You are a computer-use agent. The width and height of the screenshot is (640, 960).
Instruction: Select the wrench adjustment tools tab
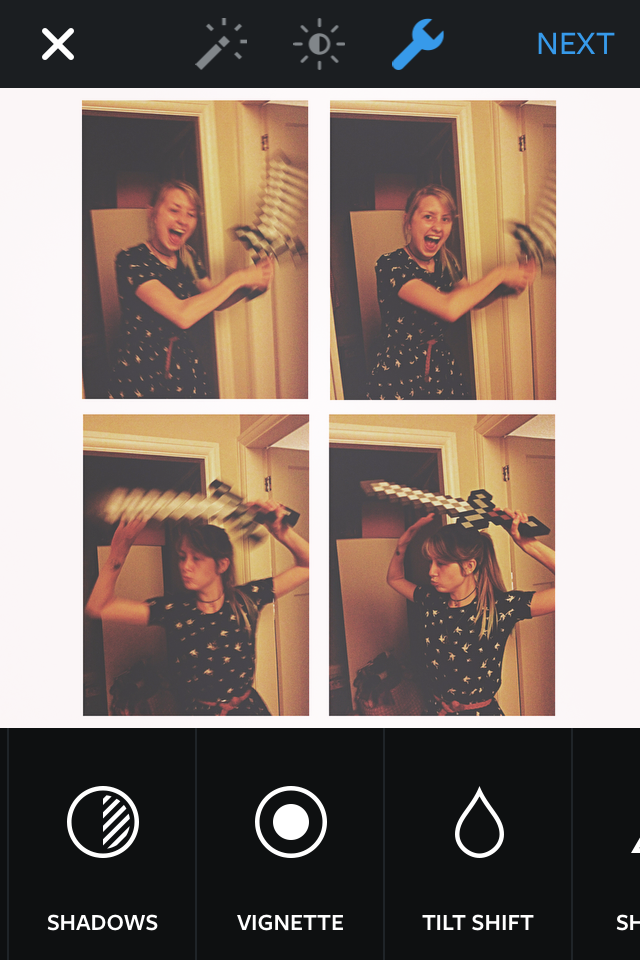point(417,44)
